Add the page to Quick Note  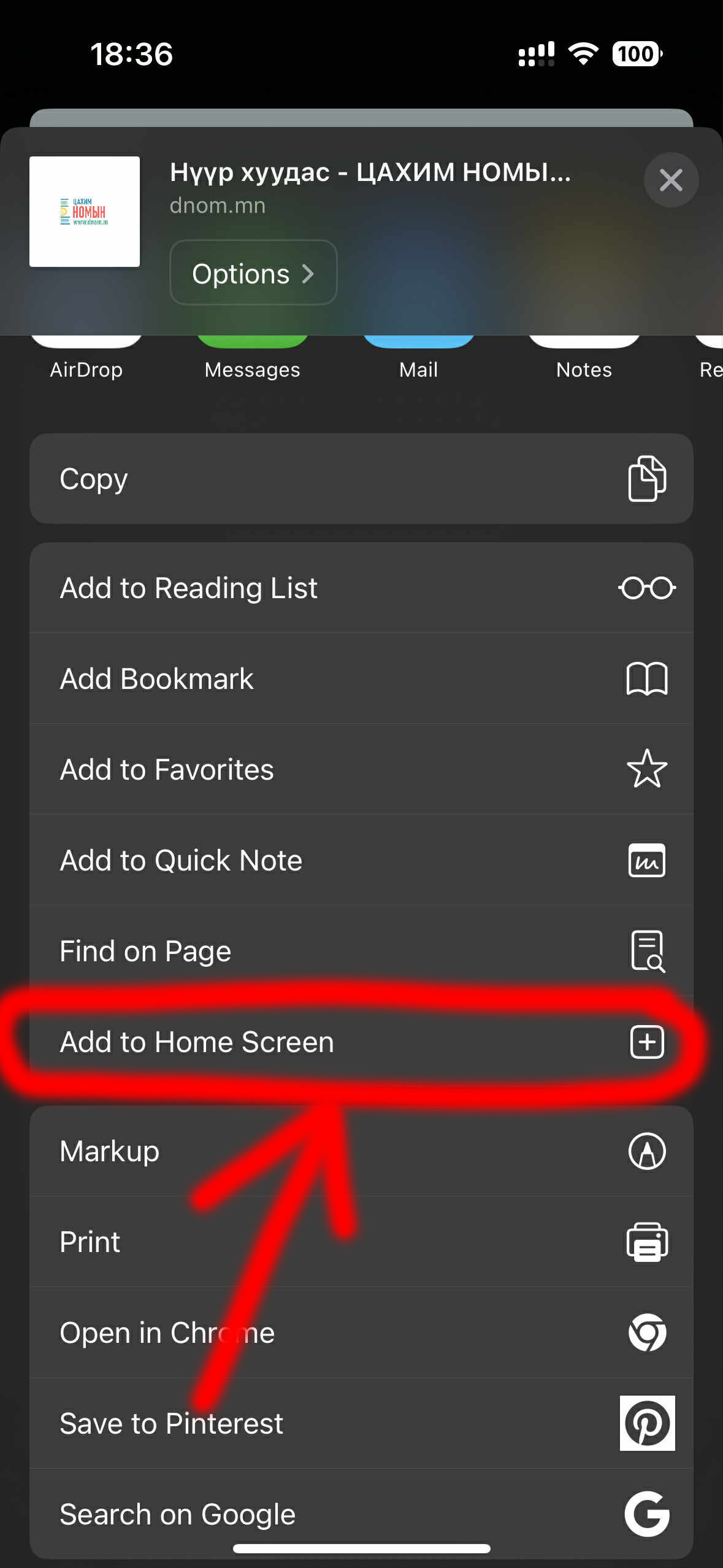(361, 860)
